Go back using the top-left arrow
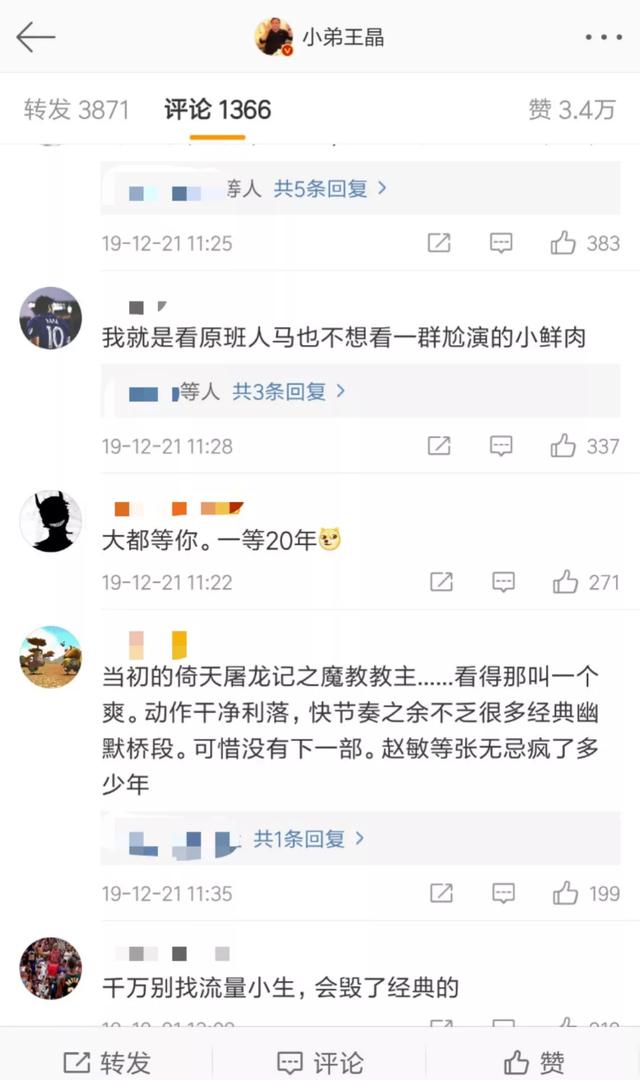Image resolution: width=640 pixels, height=1080 pixels. click(x=35, y=38)
